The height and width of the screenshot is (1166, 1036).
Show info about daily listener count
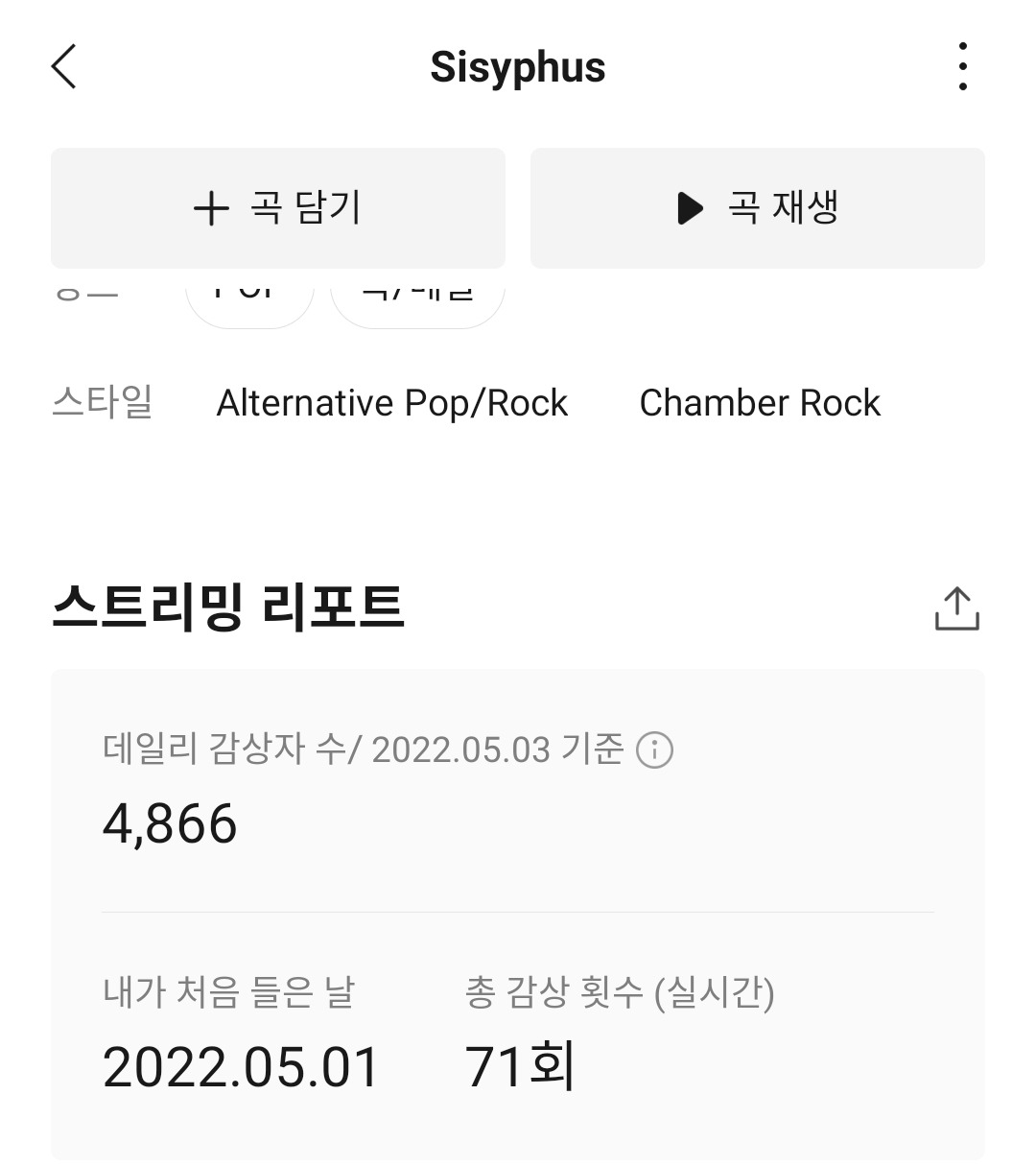click(x=655, y=750)
